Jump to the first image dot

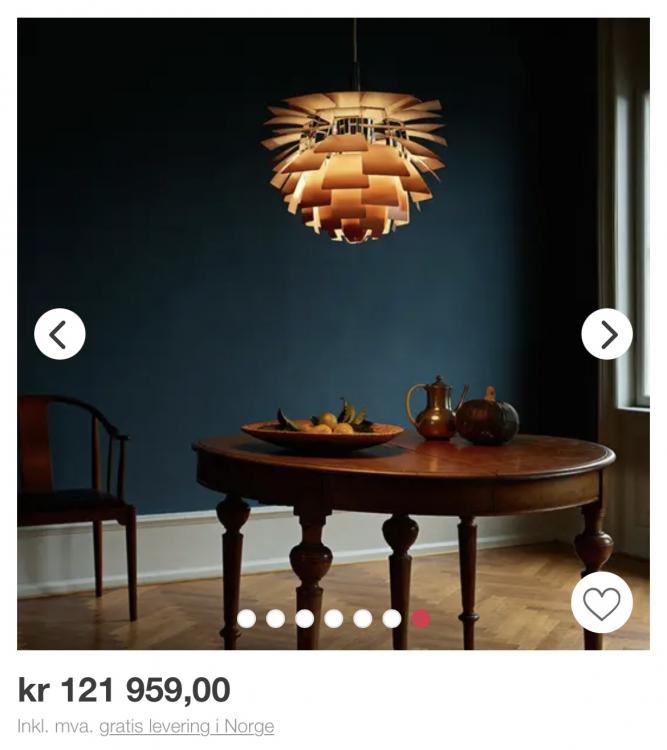(x=246, y=619)
